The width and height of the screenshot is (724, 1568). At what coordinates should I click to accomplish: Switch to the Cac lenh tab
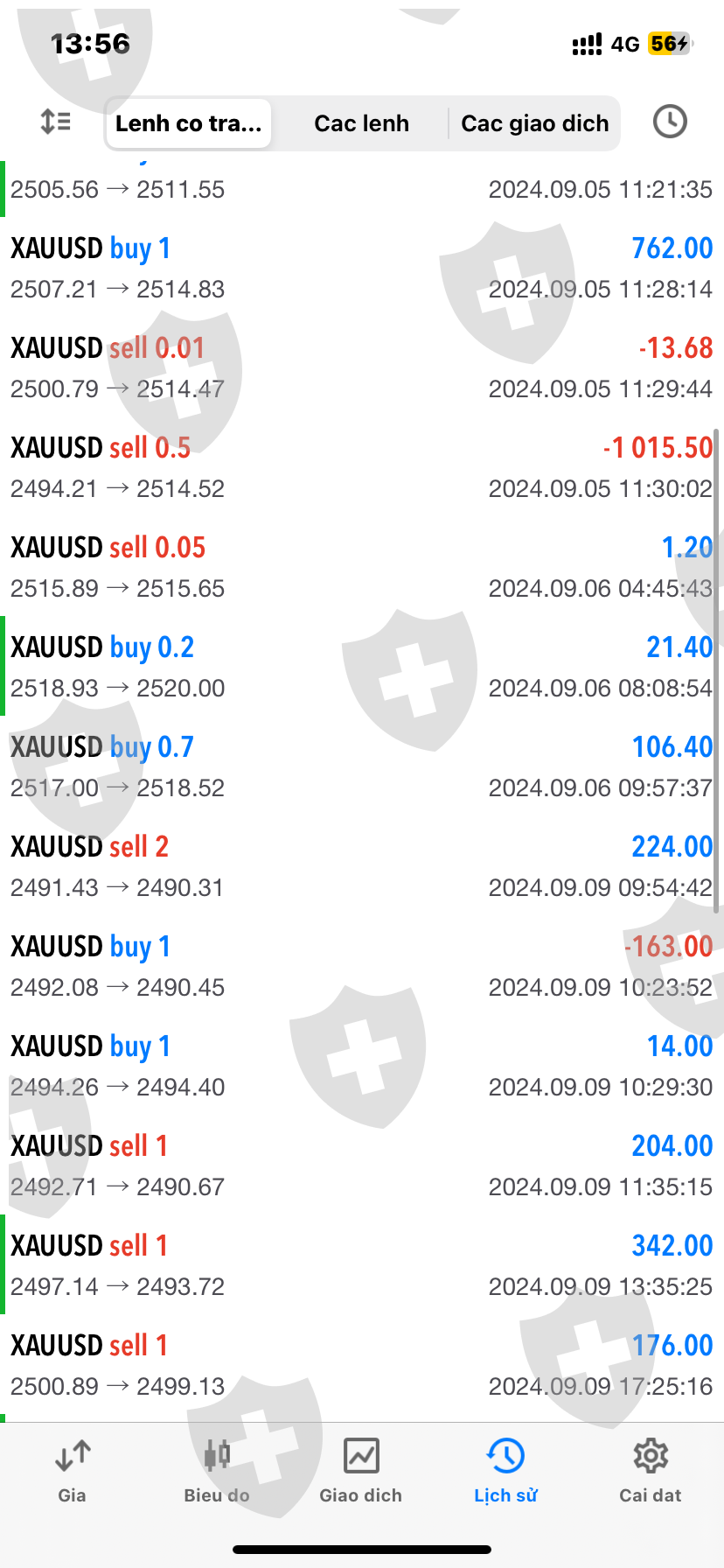361,123
